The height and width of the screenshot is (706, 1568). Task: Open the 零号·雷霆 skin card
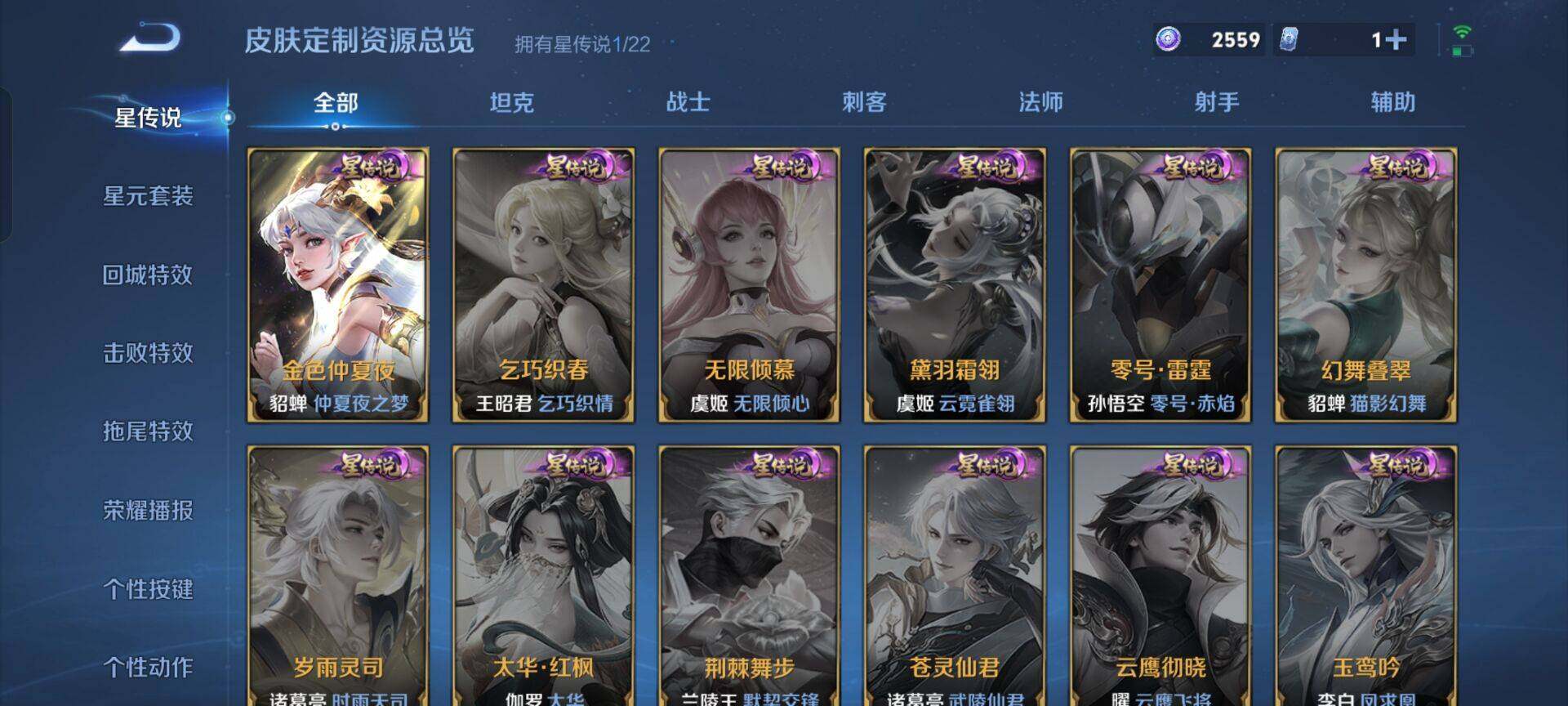1160,286
